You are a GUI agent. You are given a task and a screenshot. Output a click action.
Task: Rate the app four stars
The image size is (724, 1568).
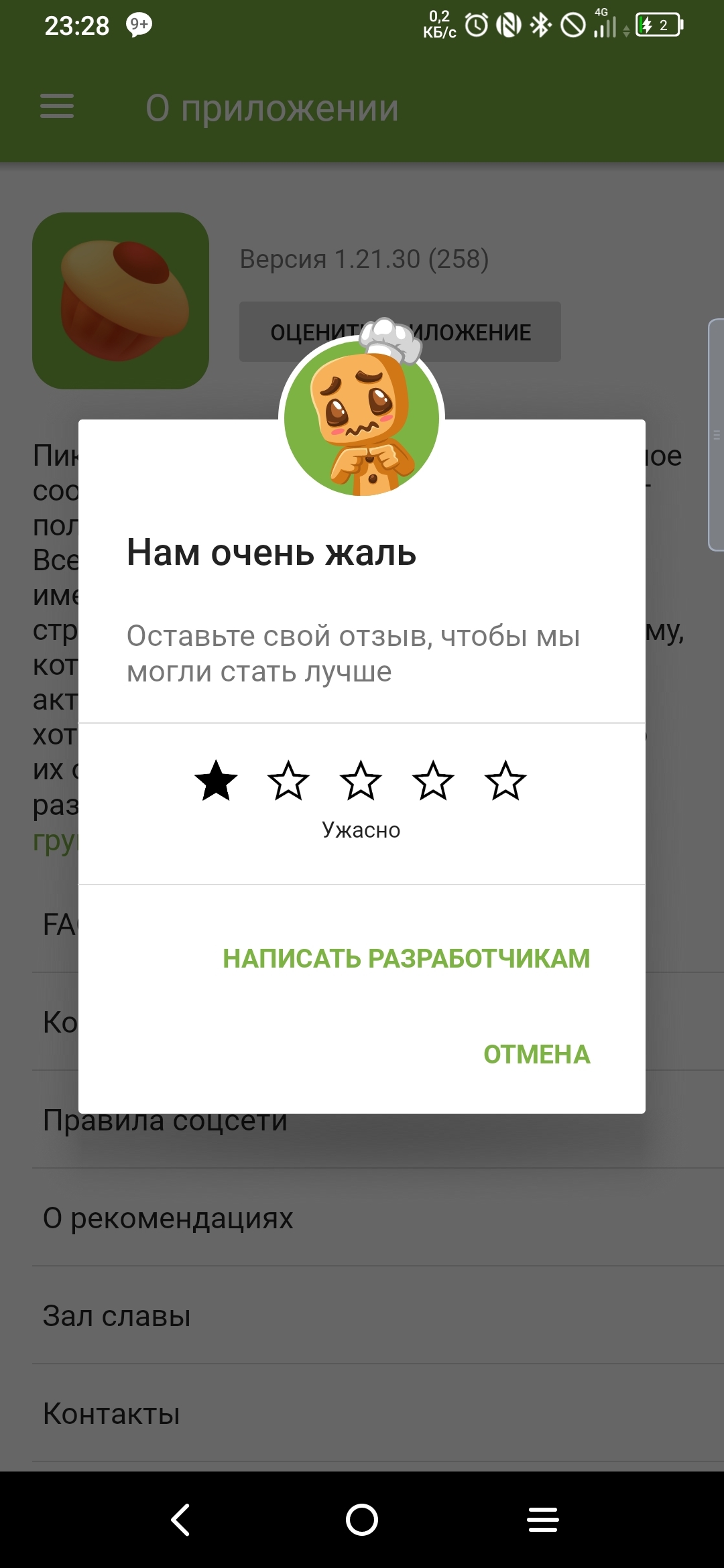433,781
